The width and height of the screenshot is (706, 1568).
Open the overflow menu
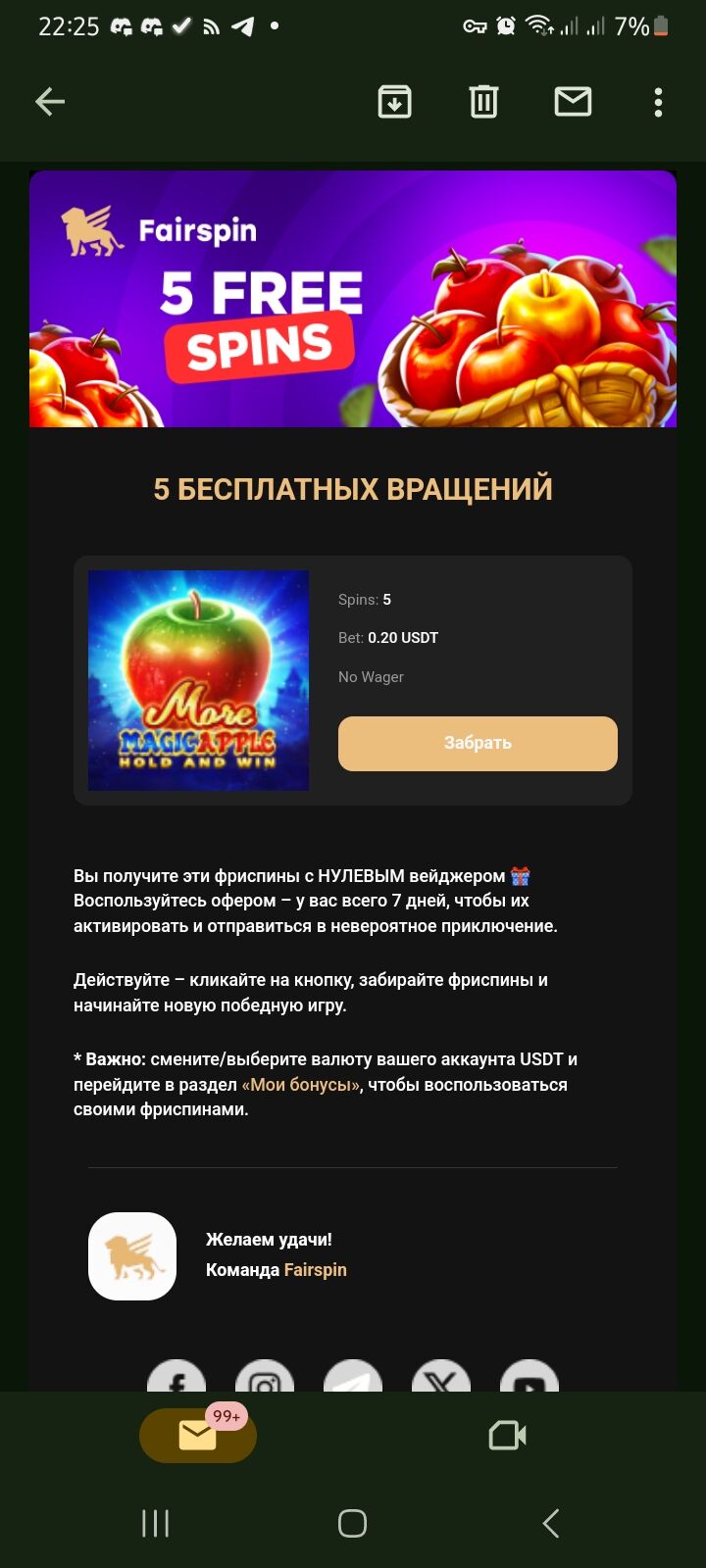click(658, 102)
